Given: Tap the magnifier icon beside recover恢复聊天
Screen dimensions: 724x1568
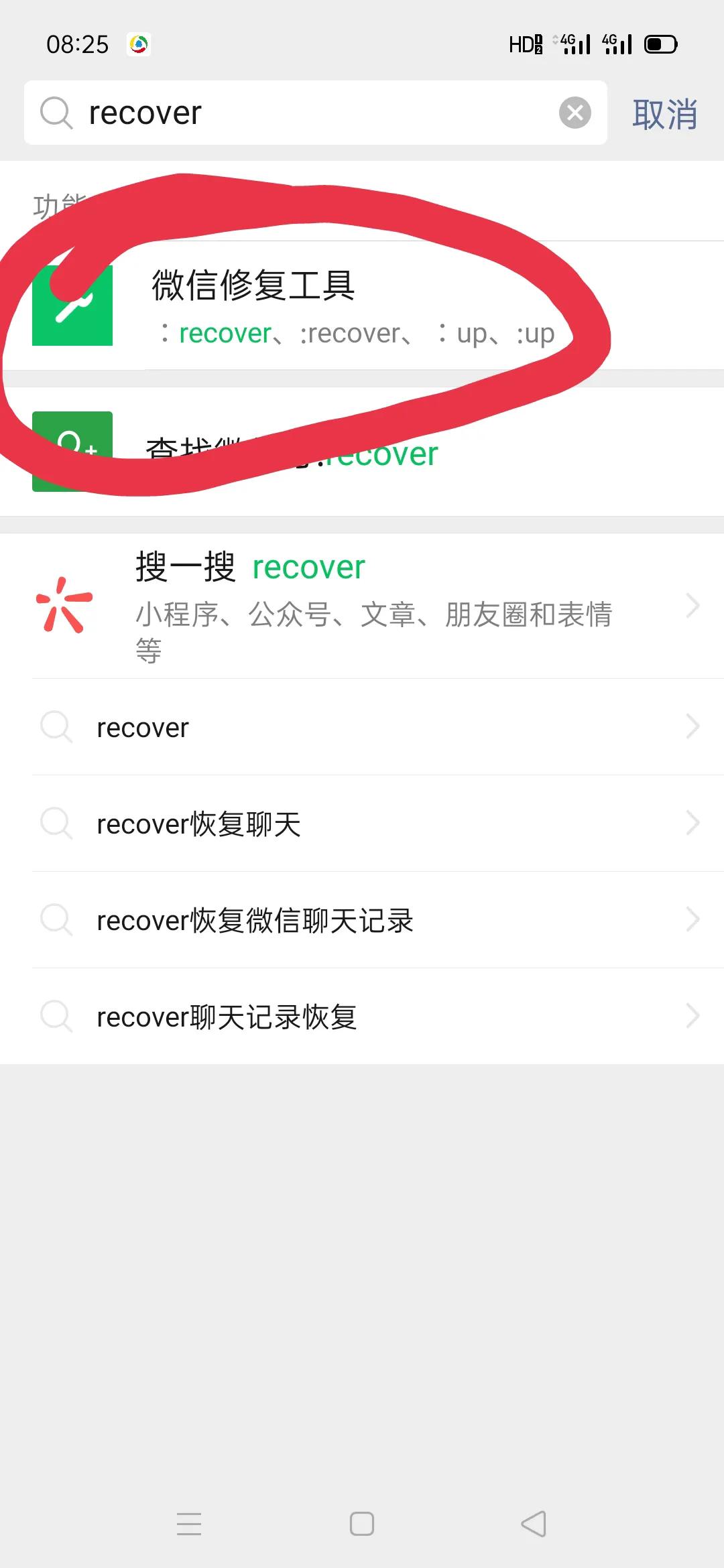Looking at the screenshot, I should (x=58, y=824).
